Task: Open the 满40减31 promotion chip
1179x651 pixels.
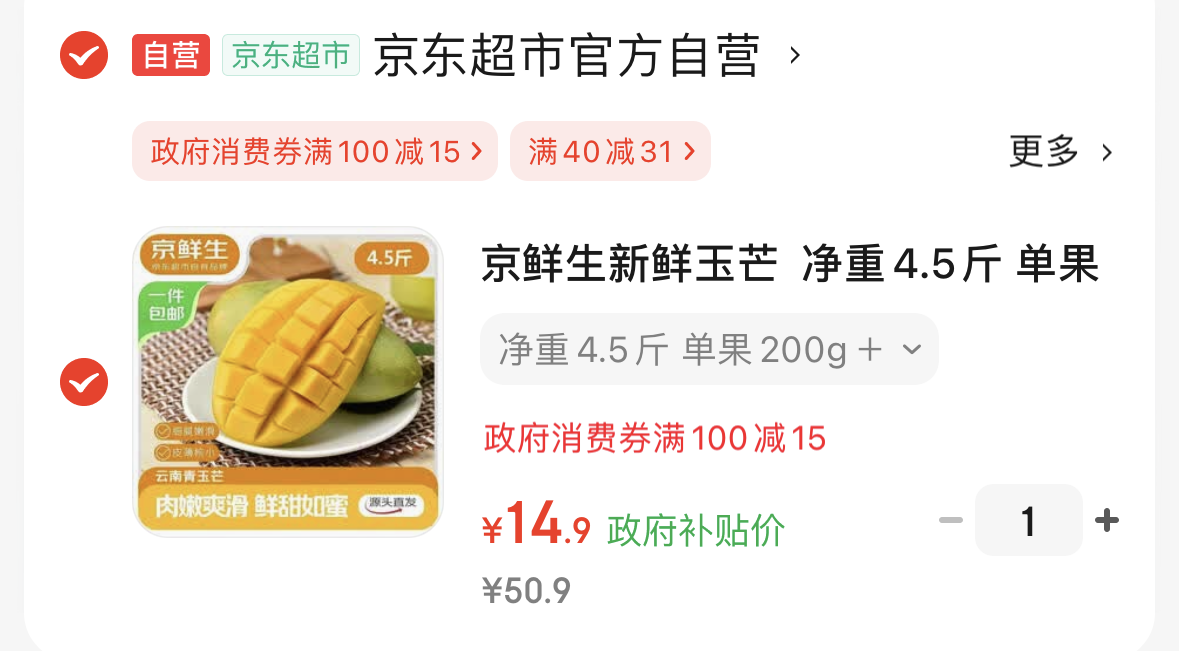Action: coord(610,152)
